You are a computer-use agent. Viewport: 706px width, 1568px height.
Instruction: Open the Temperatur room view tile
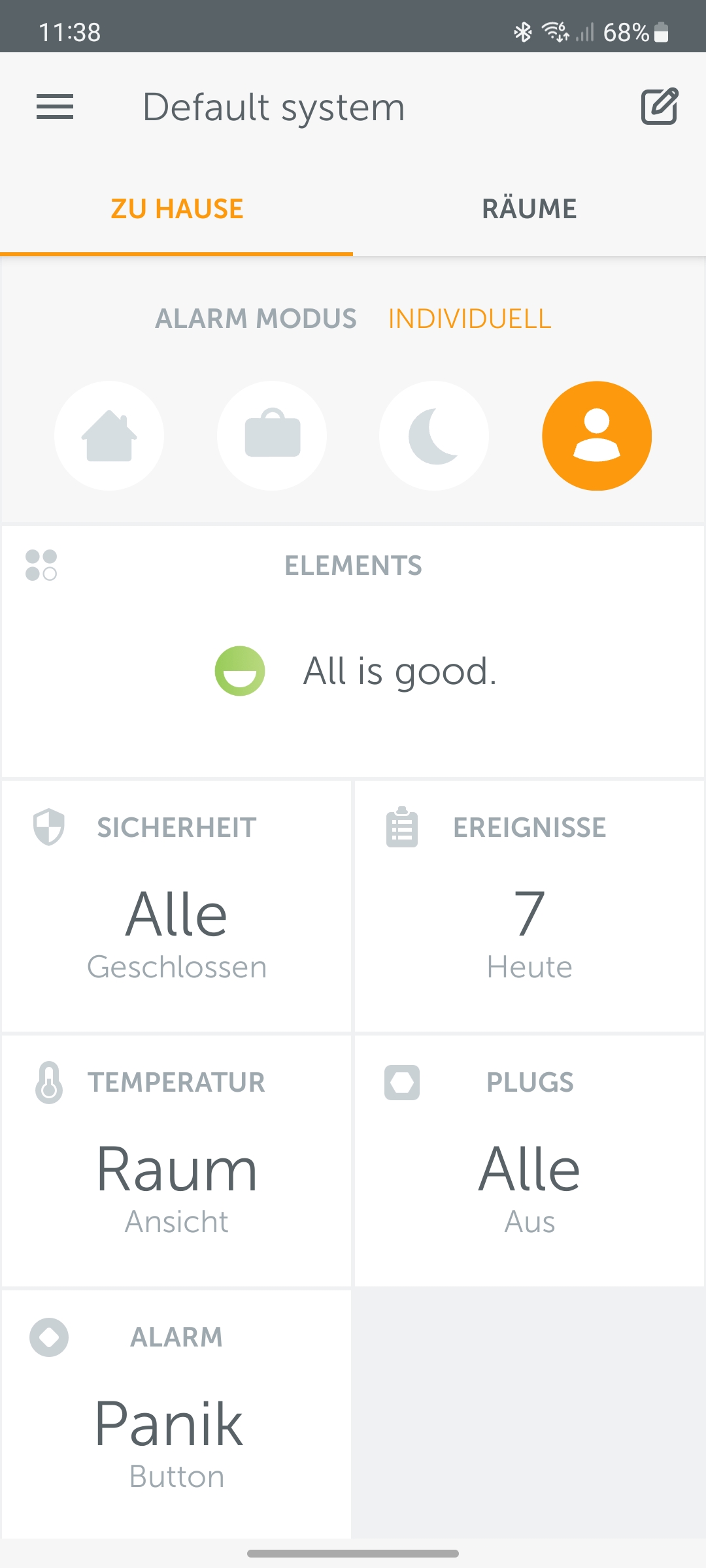pos(176,1162)
